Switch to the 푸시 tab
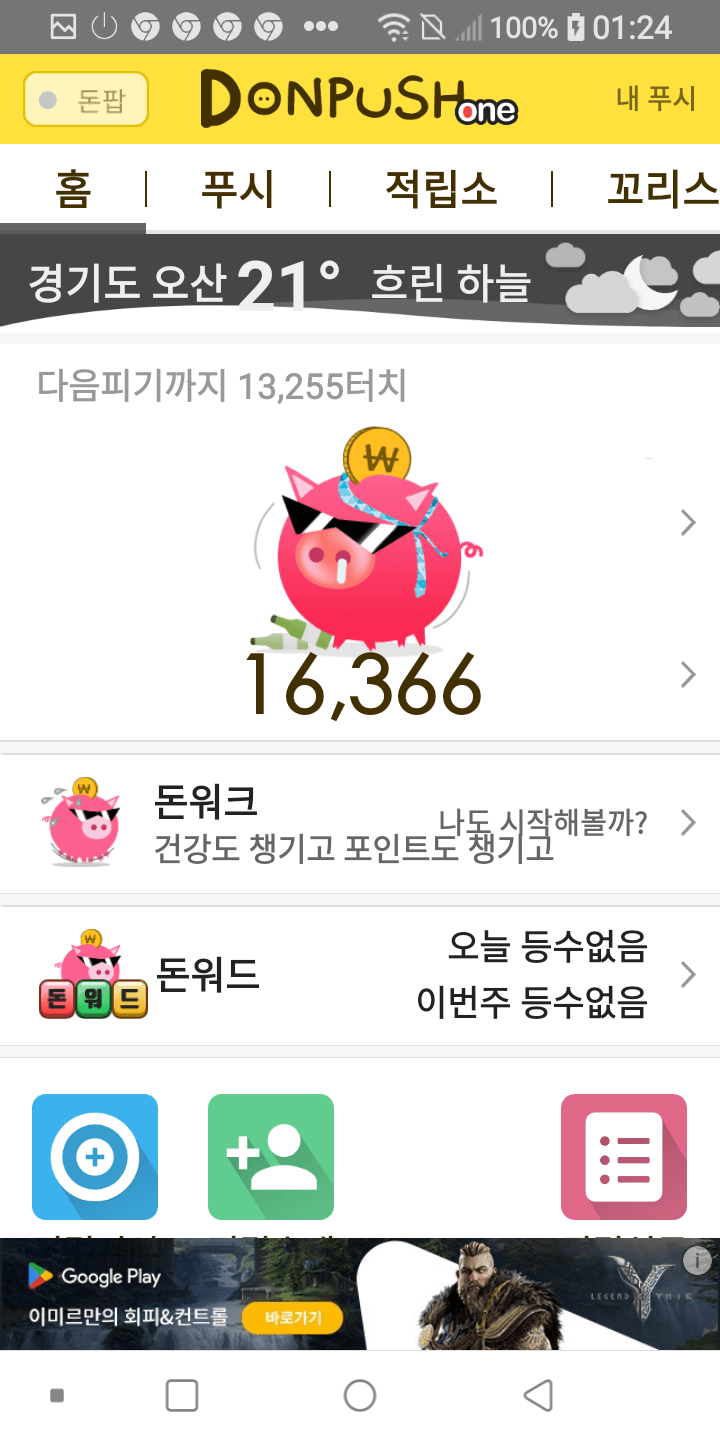The width and height of the screenshot is (720, 1440). (x=238, y=189)
